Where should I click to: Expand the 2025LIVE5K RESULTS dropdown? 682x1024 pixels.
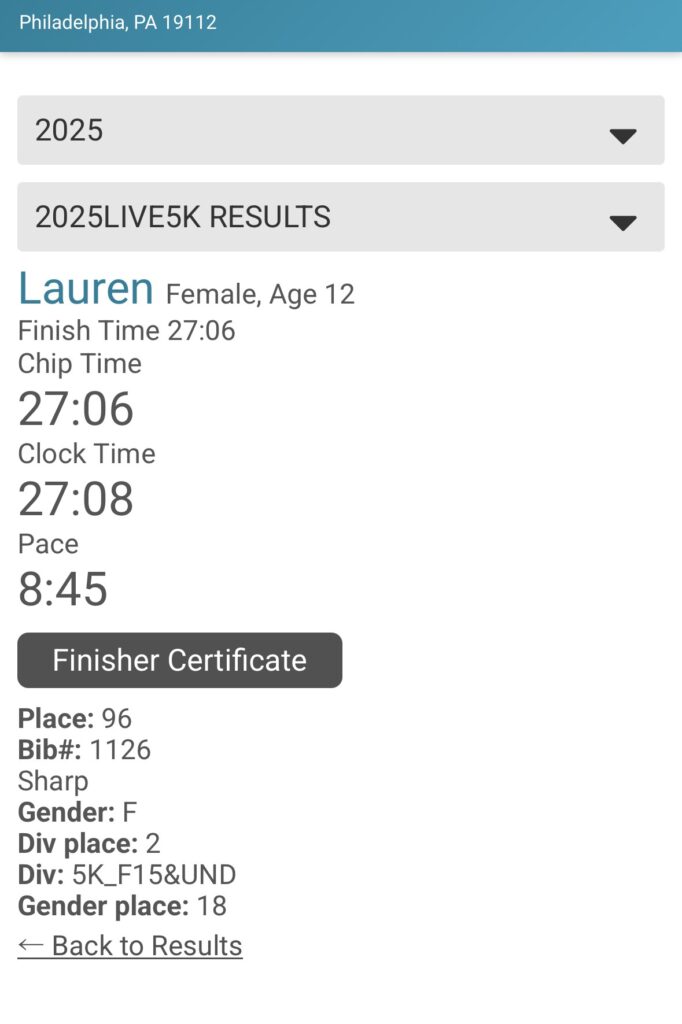340,217
